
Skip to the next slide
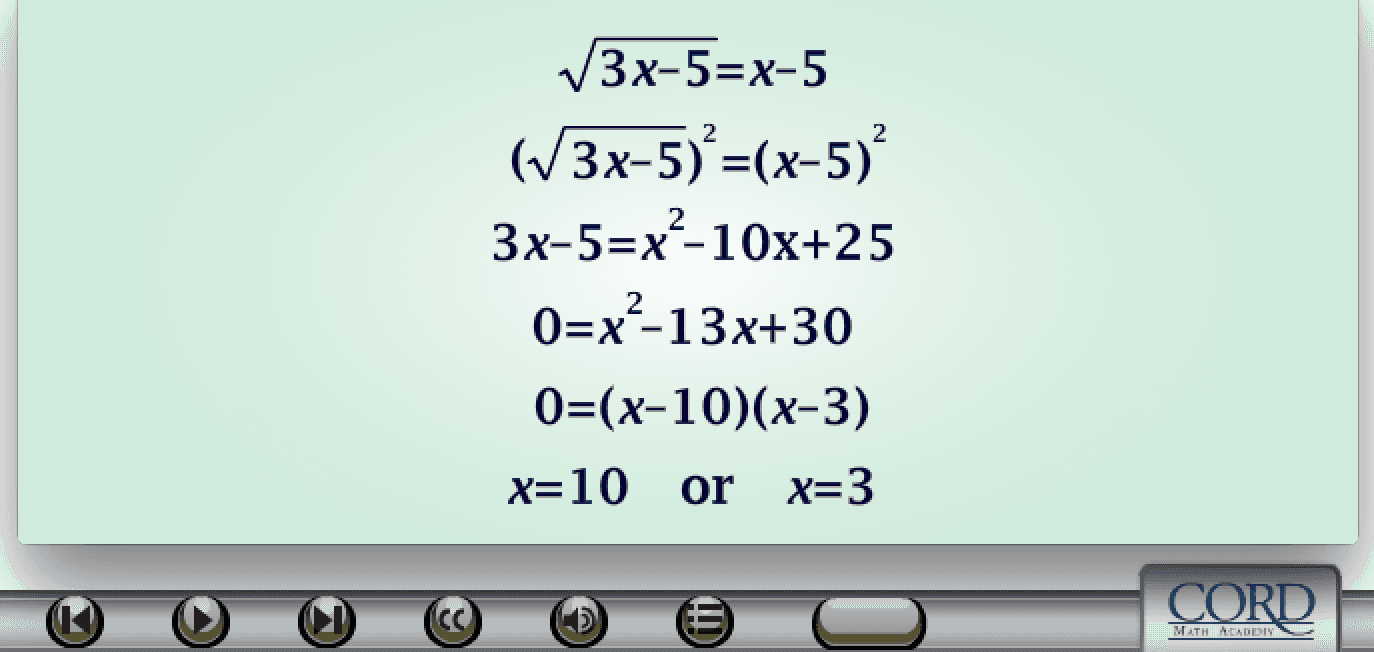(327, 621)
